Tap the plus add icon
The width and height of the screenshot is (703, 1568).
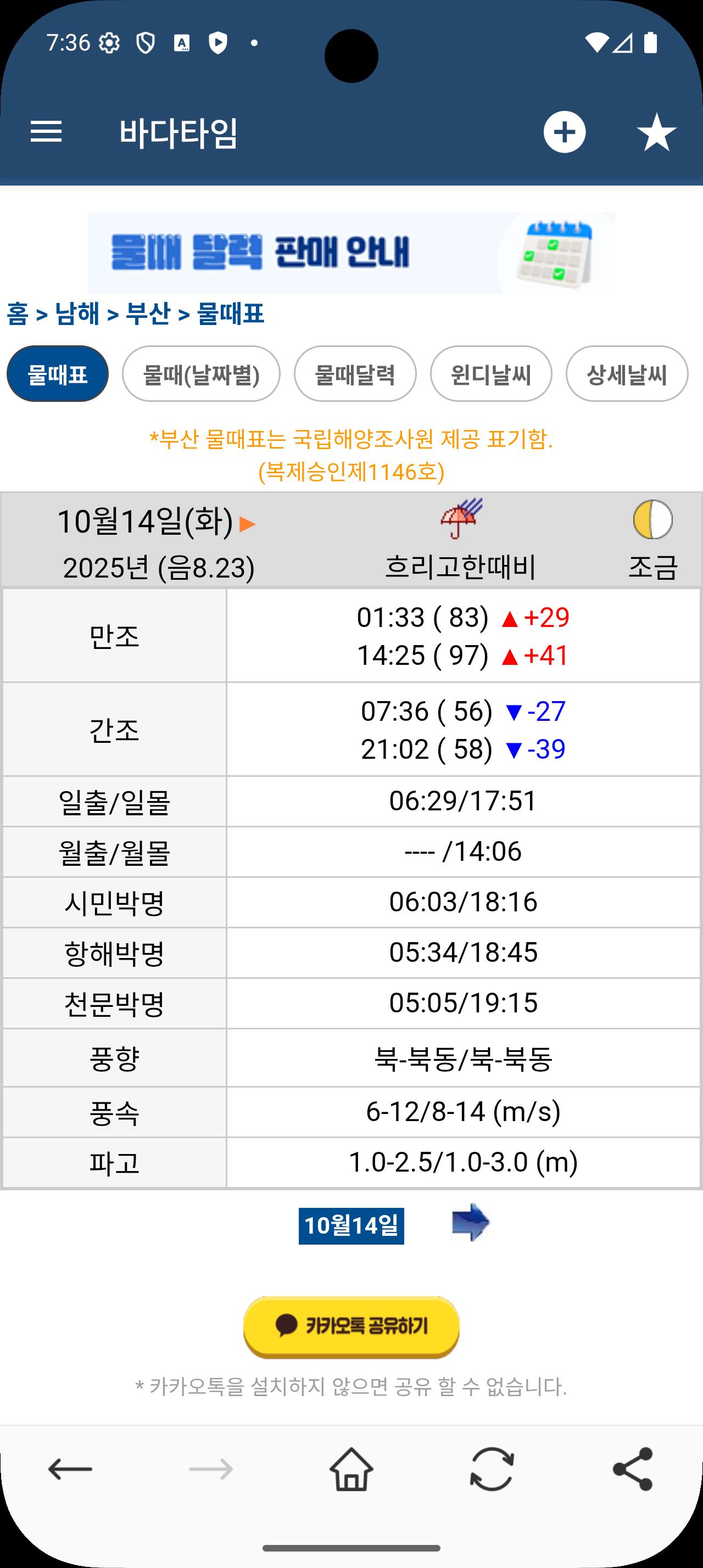click(564, 132)
